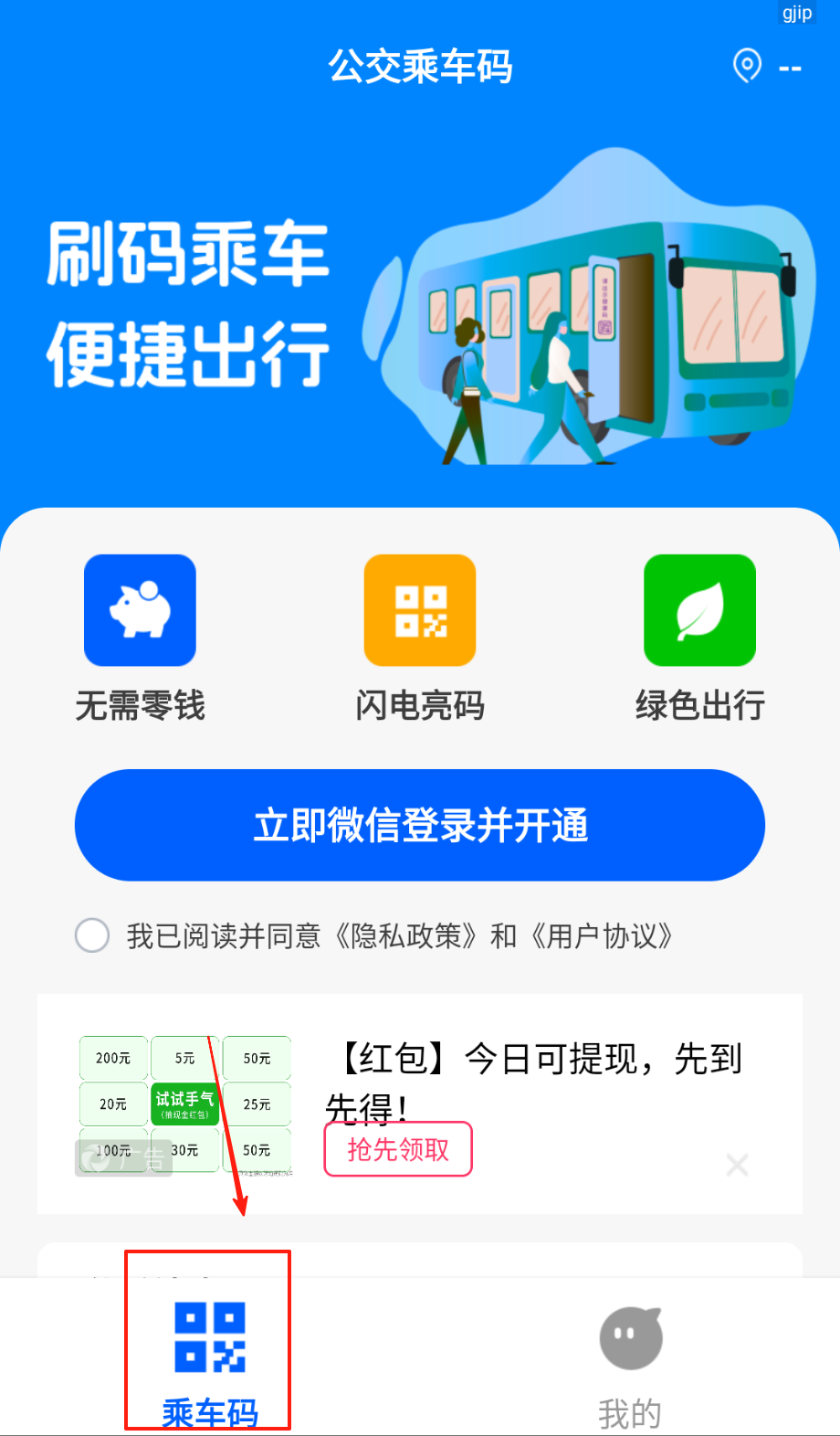Viewport: 840px width, 1436px height.
Task: Open the 《用户协议》 link
Action: coord(601,935)
